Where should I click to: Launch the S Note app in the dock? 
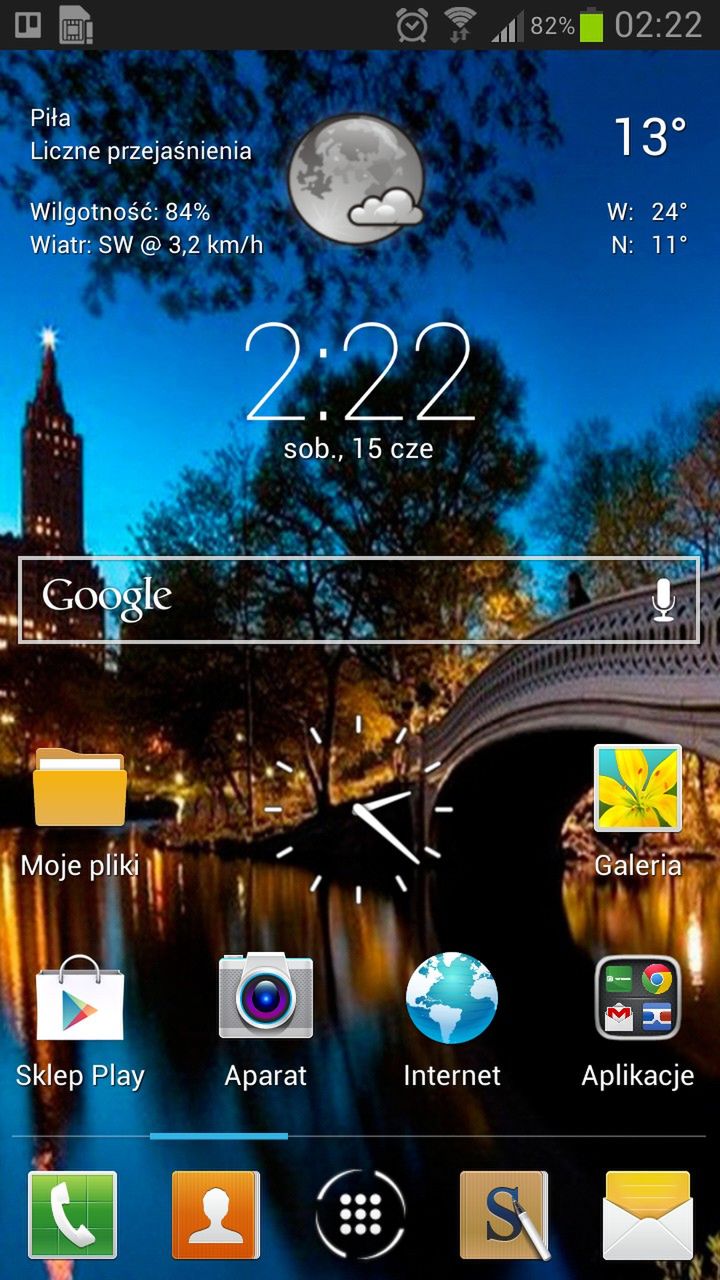[x=504, y=1214]
